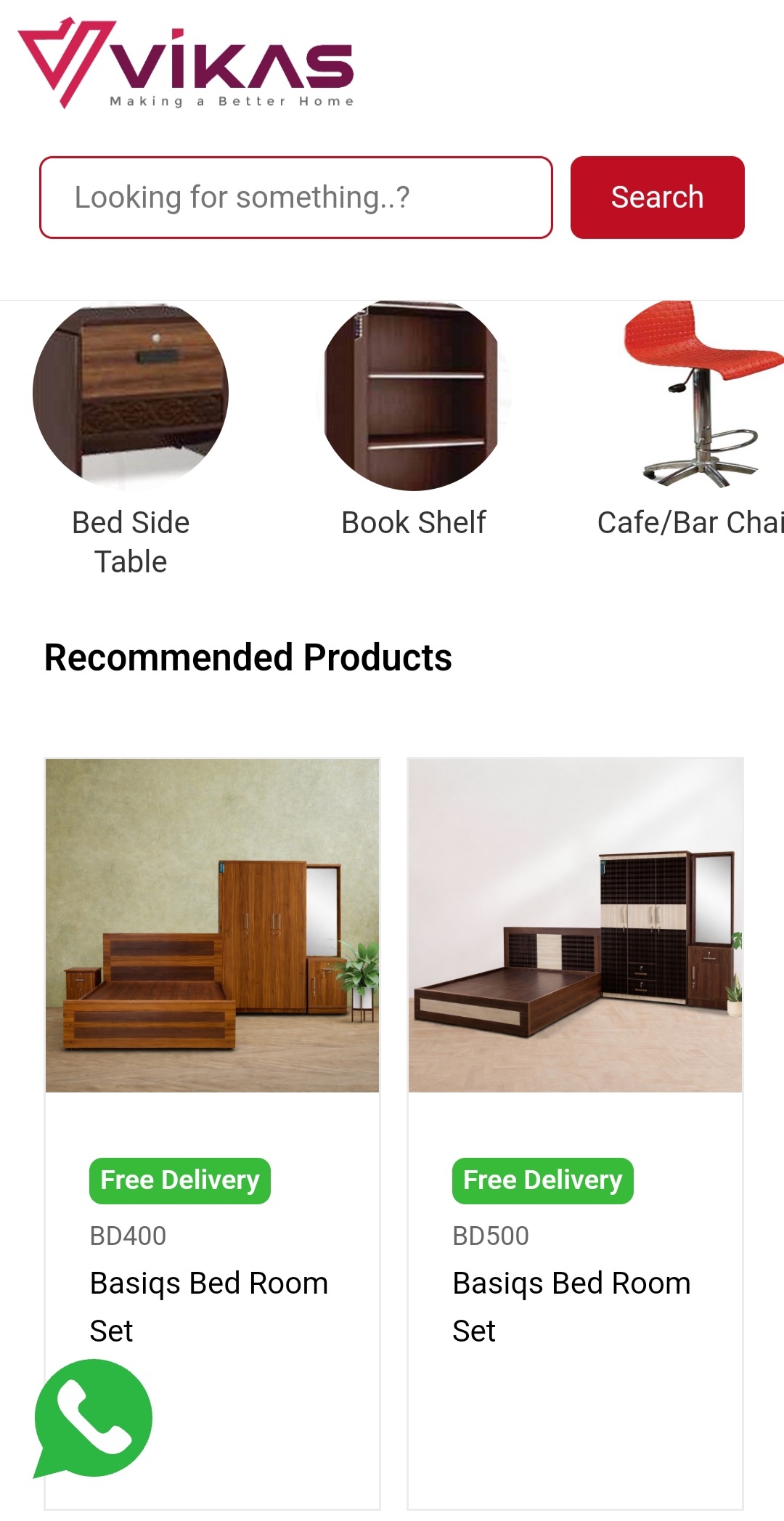Open the Bed Side Table category
This screenshot has height=1521, width=784.
pos(131,396)
